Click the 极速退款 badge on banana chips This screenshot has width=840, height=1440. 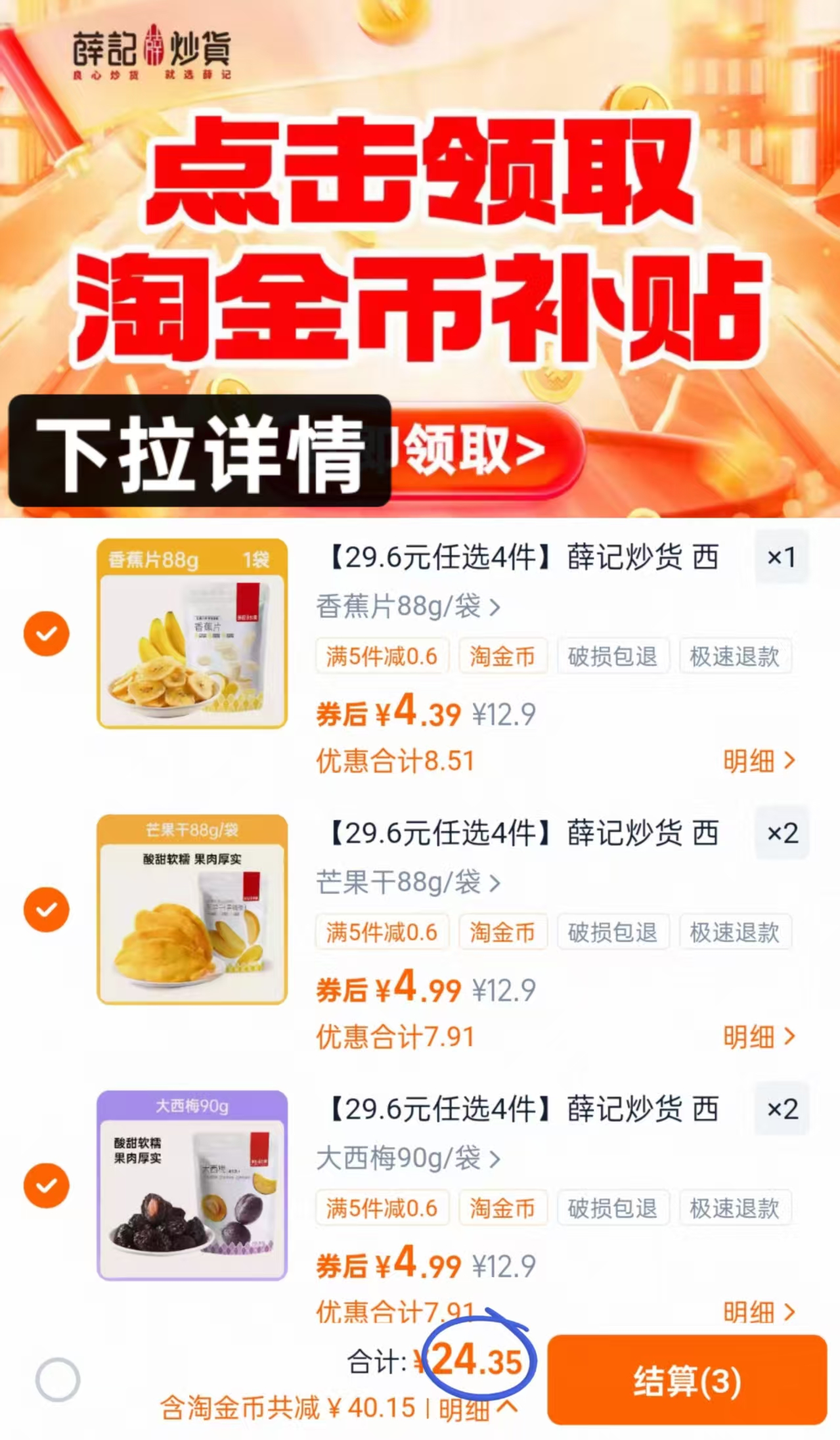pyautogui.click(x=735, y=656)
